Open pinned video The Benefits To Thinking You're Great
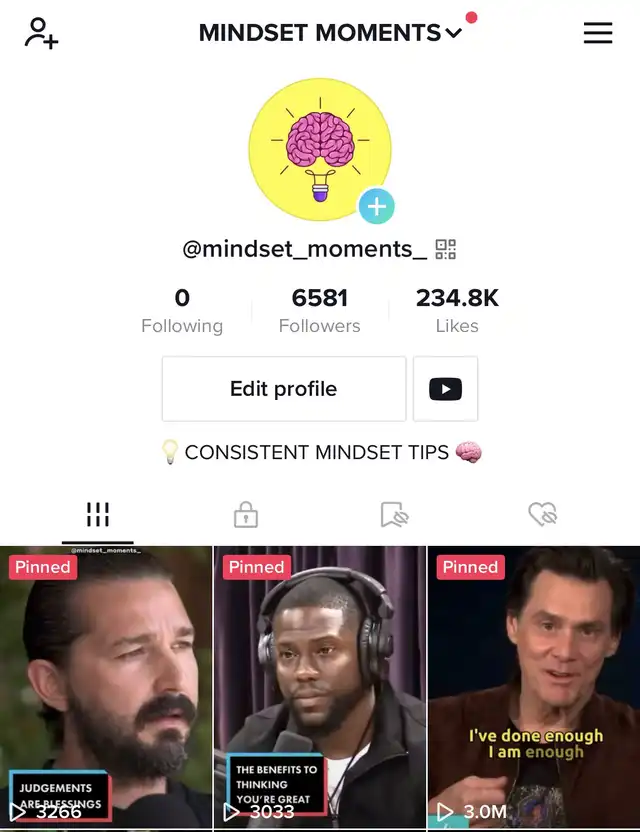The height and width of the screenshot is (832, 640). [x=320, y=690]
